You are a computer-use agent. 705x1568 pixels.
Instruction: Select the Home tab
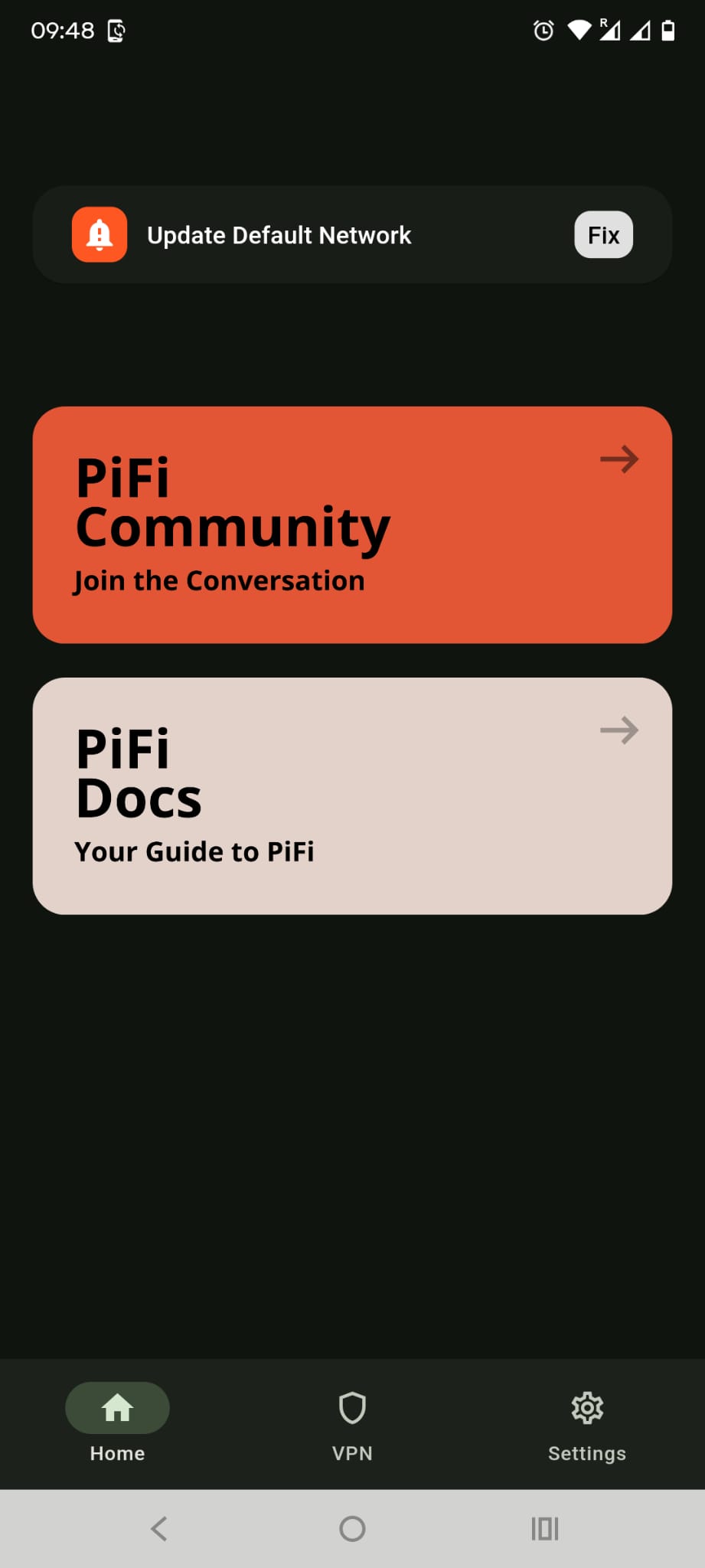tap(117, 1426)
